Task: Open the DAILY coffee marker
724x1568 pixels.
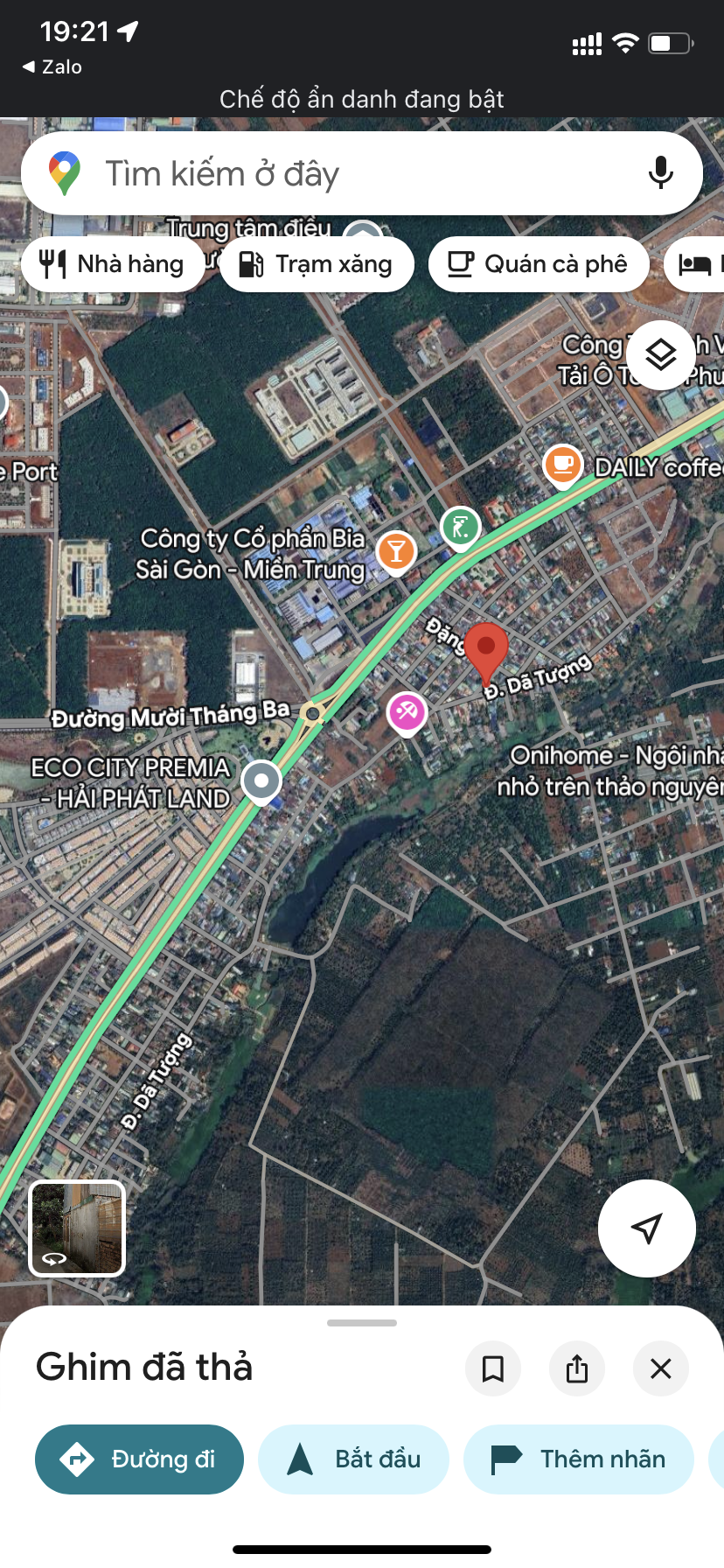Action: coord(563,464)
